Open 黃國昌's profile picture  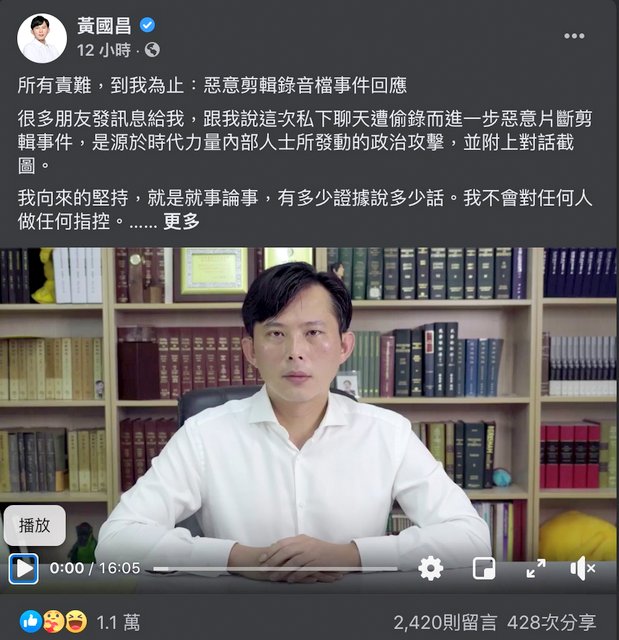[42, 38]
